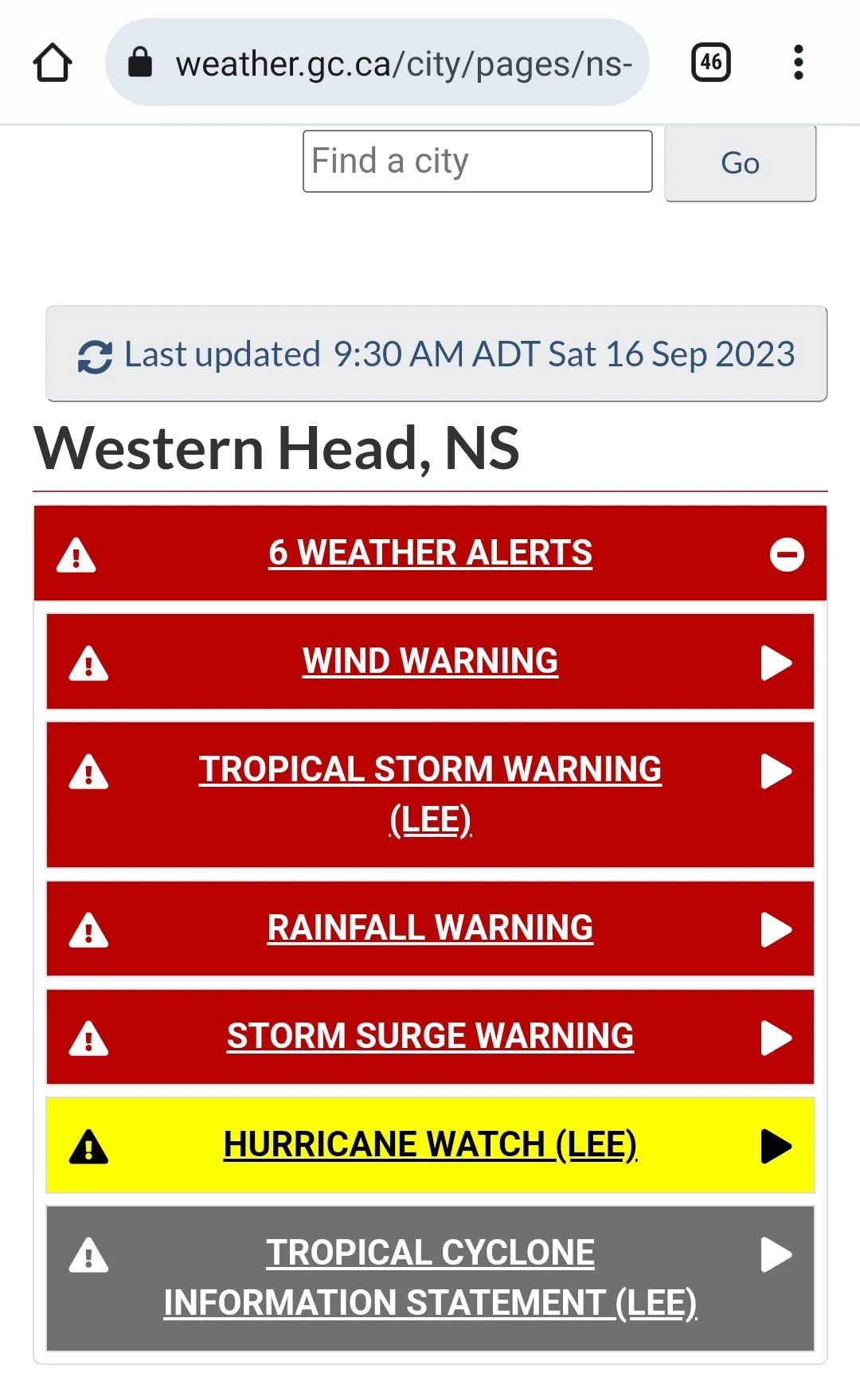
Task: Open the Wind Warning alert
Action: [x=430, y=661]
